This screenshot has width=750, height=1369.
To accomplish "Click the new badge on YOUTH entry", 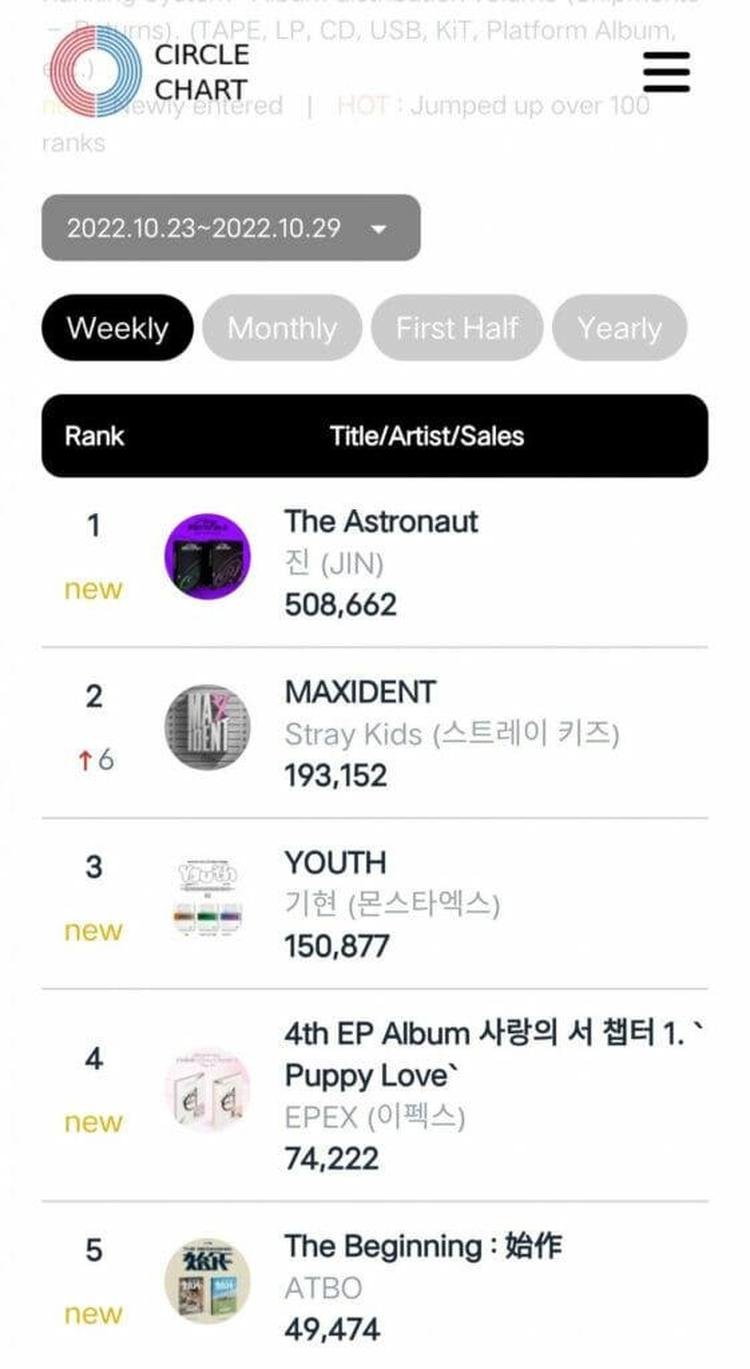I will (91, 931).
